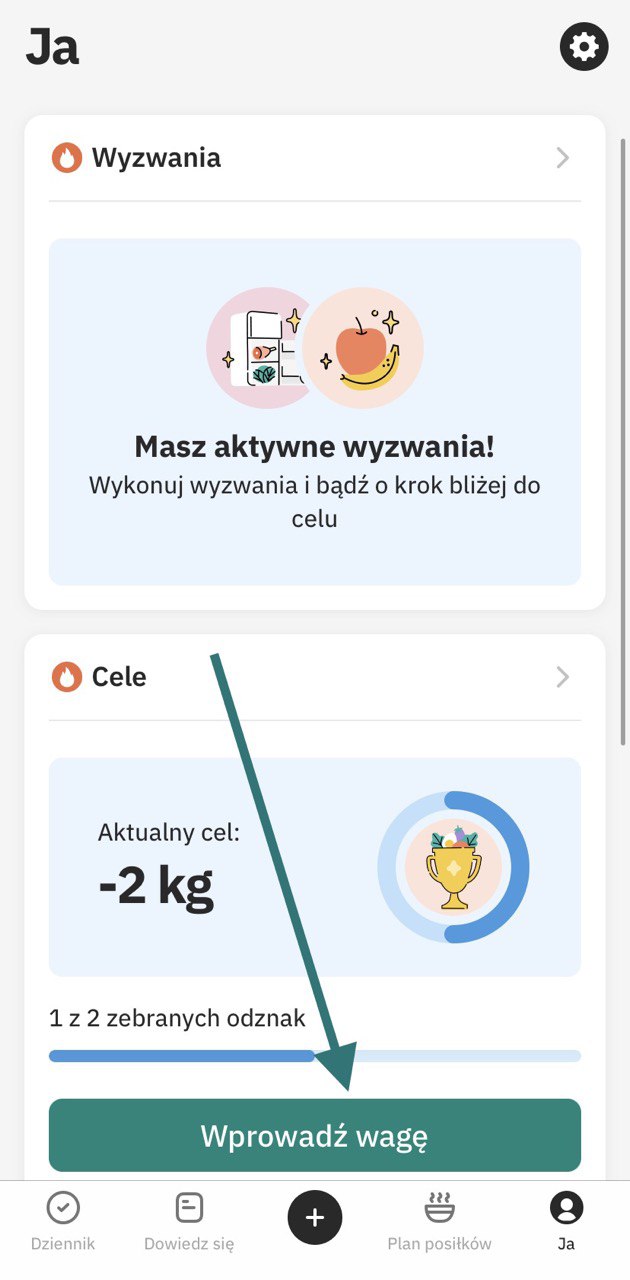The width and height of the screenshot is (630, 1280).
Task: Go to the Dowiedz się tab
Action: pos(189,1221)
